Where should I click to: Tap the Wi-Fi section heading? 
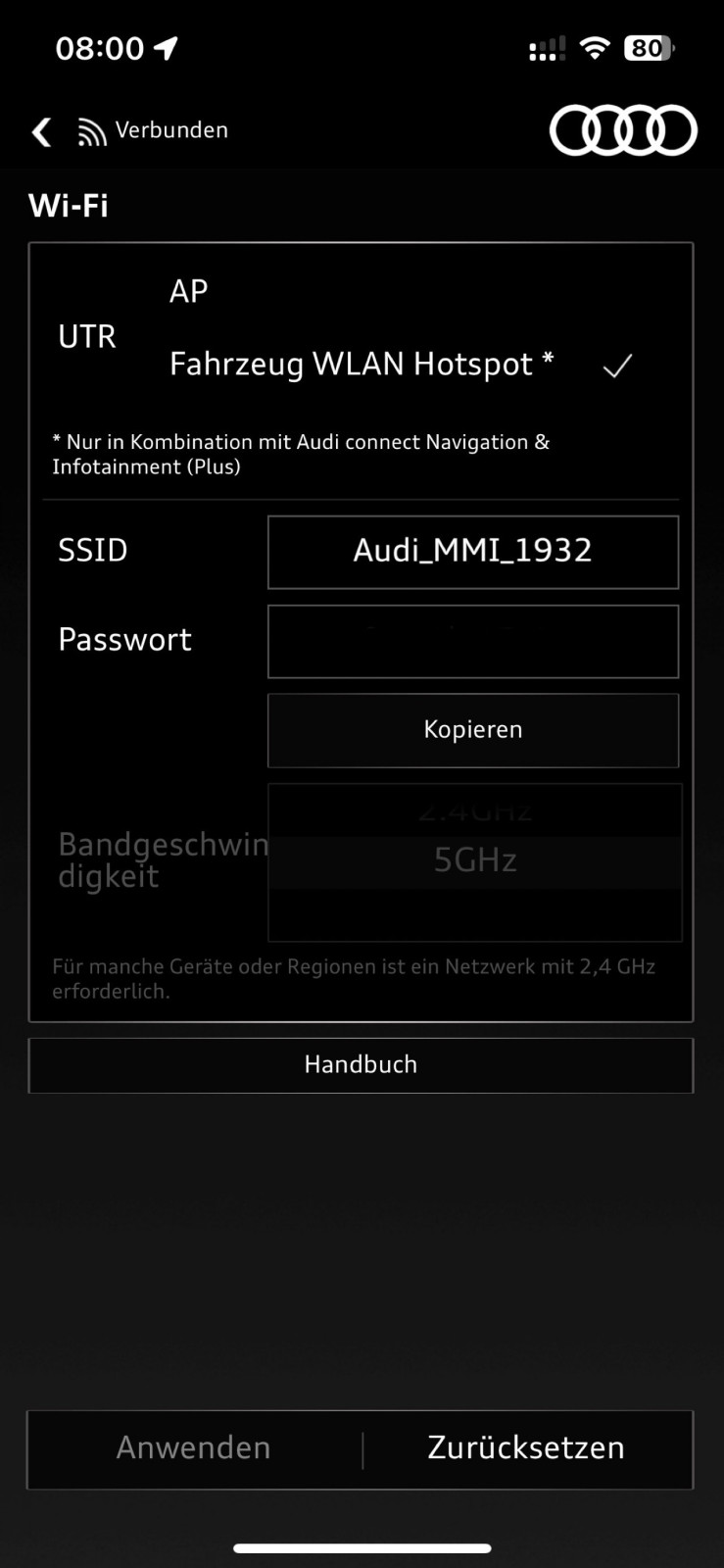(68, 205)
